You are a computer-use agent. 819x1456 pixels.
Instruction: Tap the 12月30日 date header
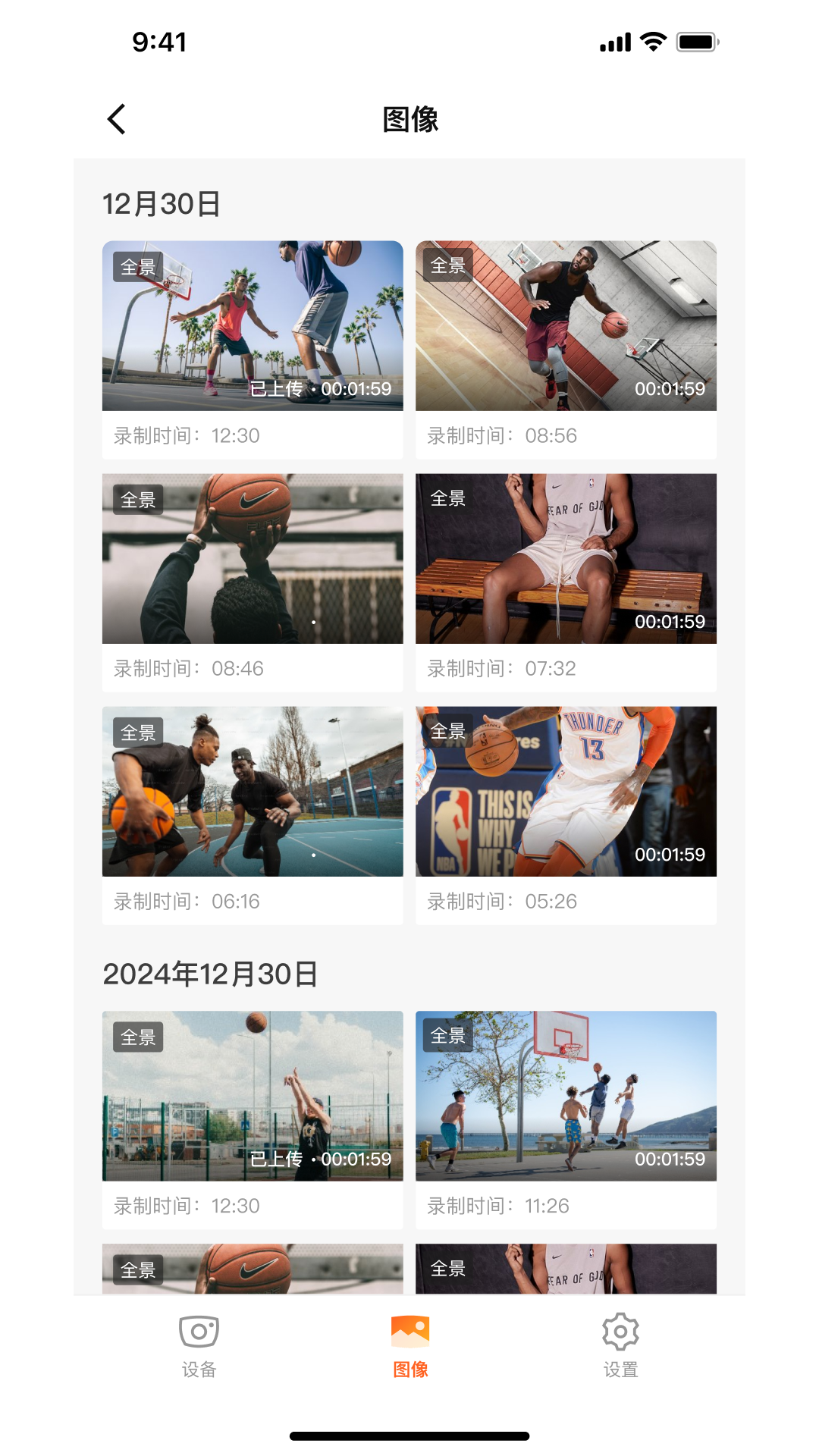161,202
